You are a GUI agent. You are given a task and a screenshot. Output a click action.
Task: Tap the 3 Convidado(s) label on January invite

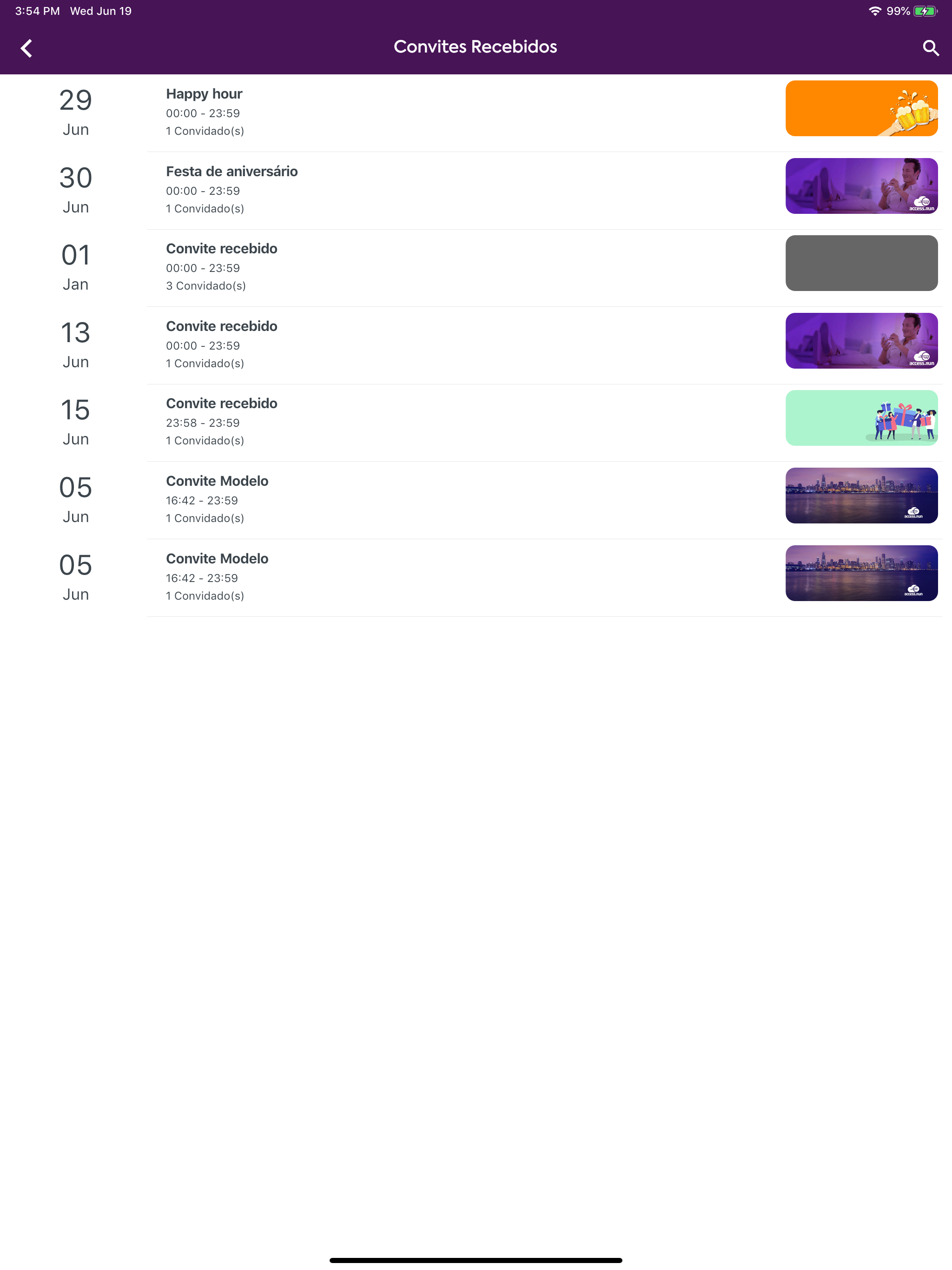click(x=206, y=285)
